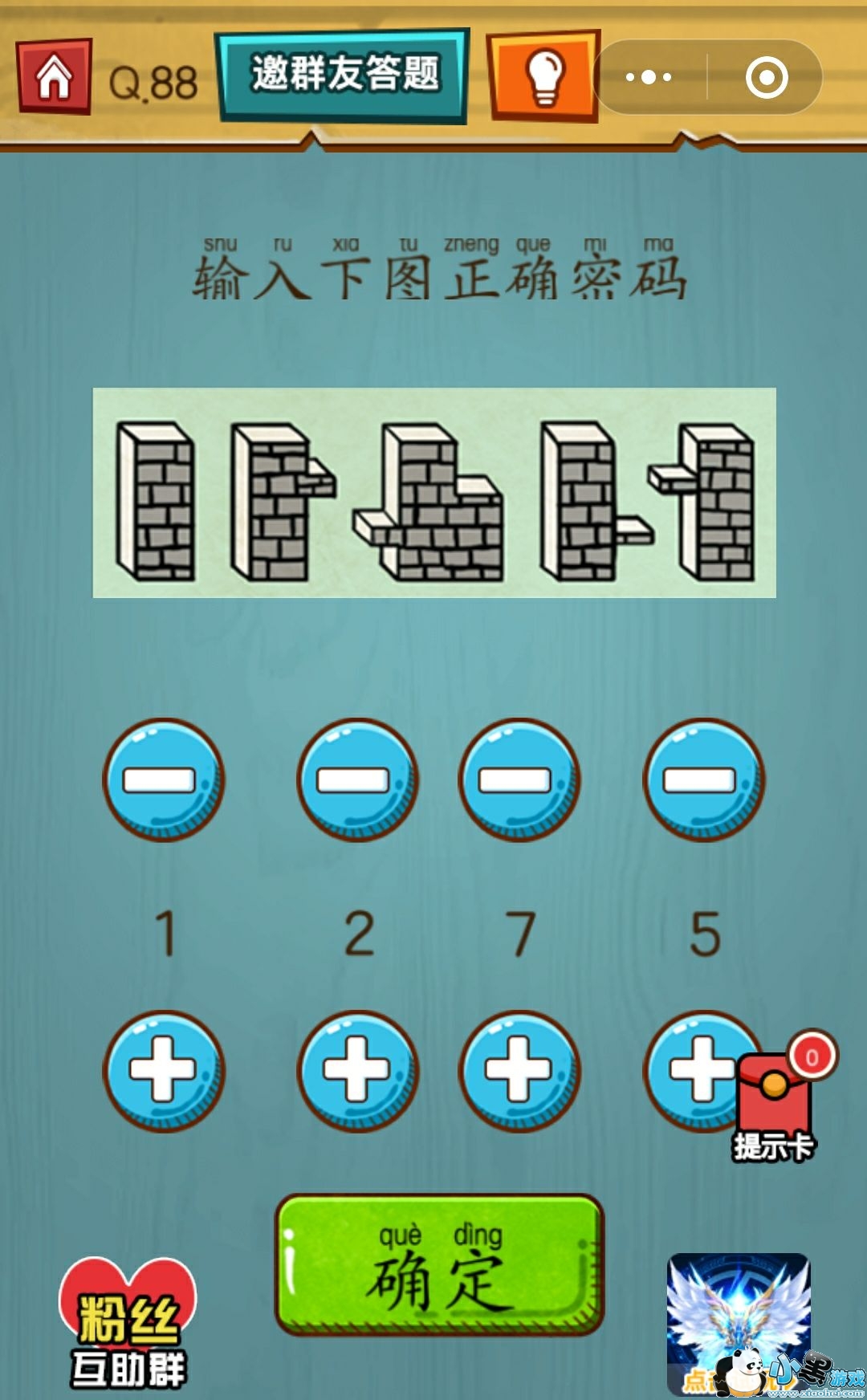Screen dimensions: 867x1400
Task: Decrease the fourth digit showing 5
Action: point(703,780)
